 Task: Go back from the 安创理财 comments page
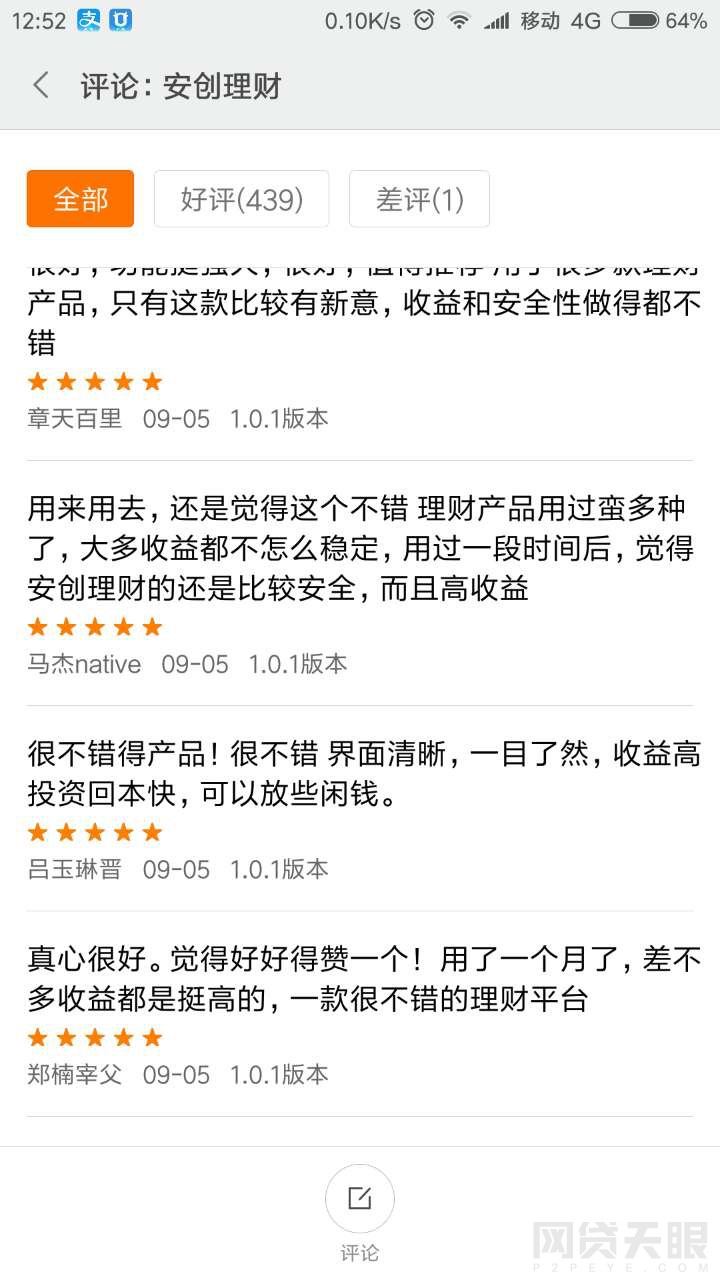point(41,86)
